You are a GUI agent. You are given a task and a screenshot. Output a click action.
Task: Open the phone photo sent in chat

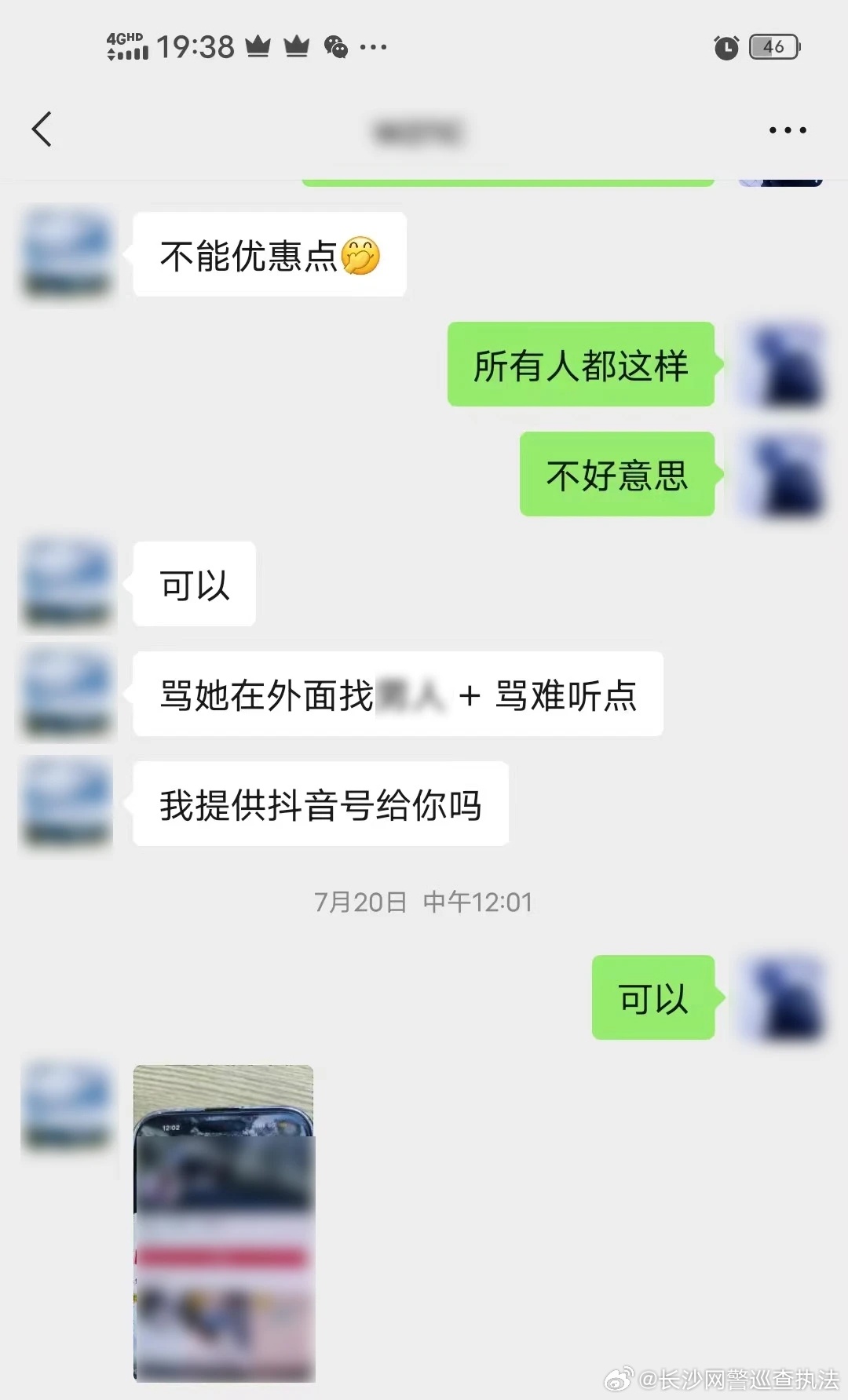(224, 1223)
